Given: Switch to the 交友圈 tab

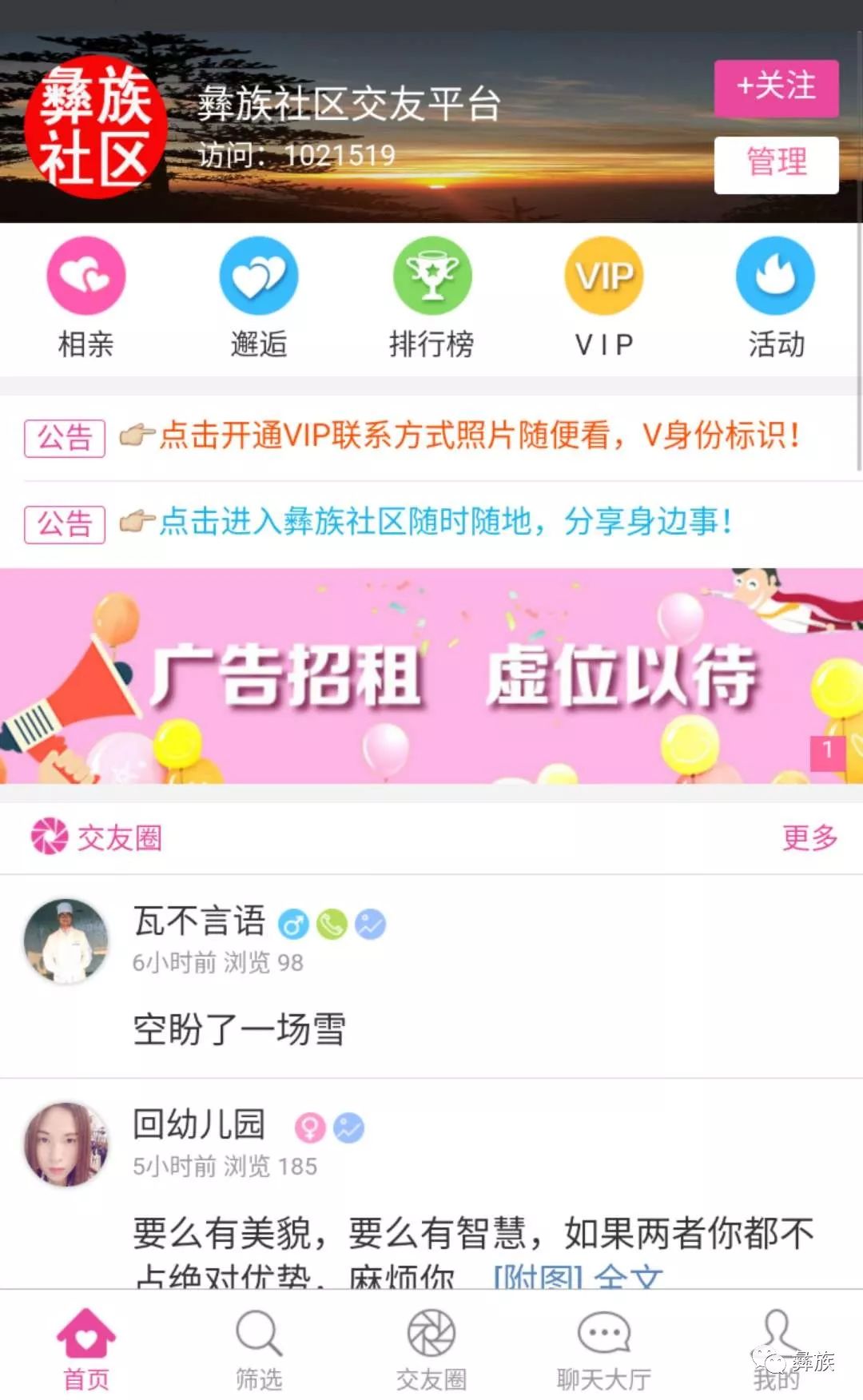Looking at the screenshot, I should click(x=431, y=1350).
